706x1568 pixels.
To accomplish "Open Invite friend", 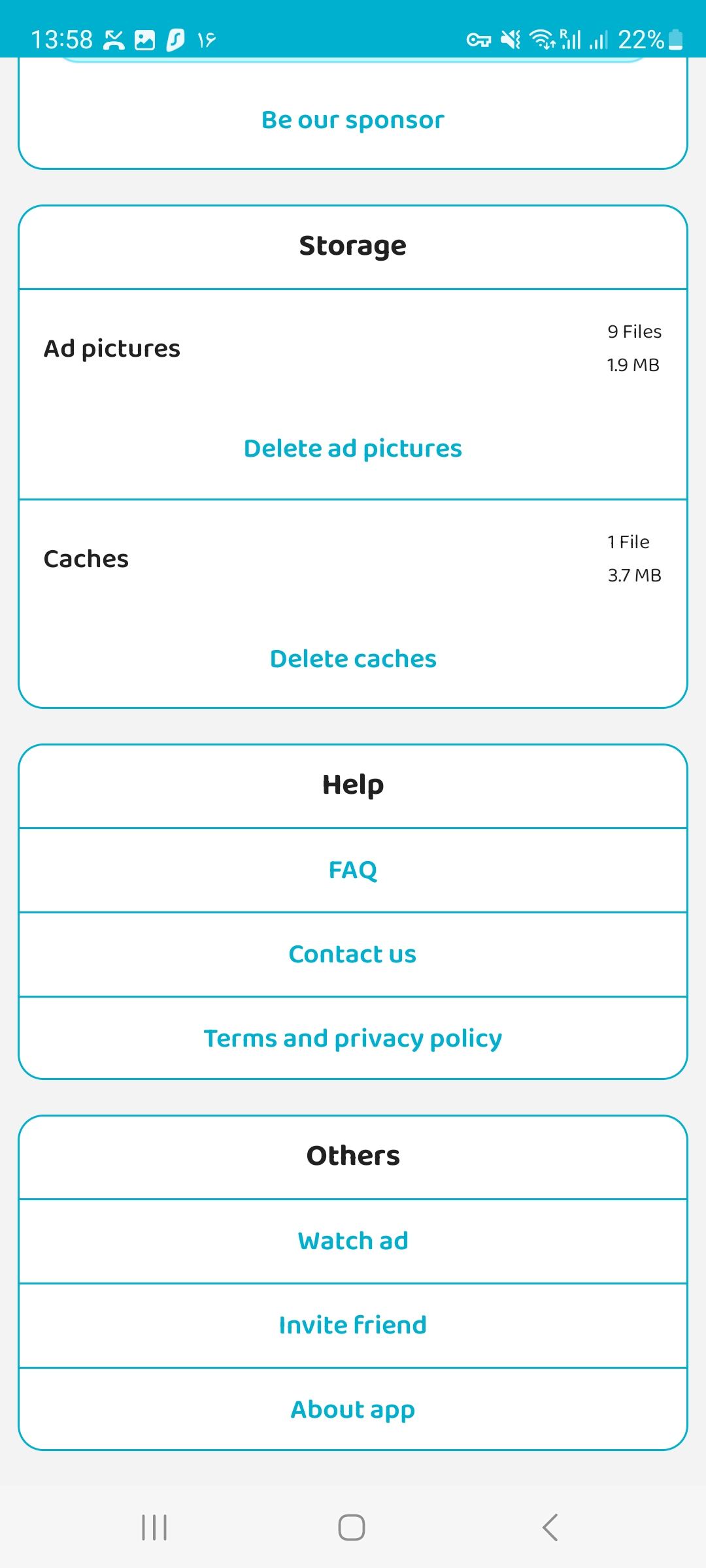I will (x=353, y=1326).
